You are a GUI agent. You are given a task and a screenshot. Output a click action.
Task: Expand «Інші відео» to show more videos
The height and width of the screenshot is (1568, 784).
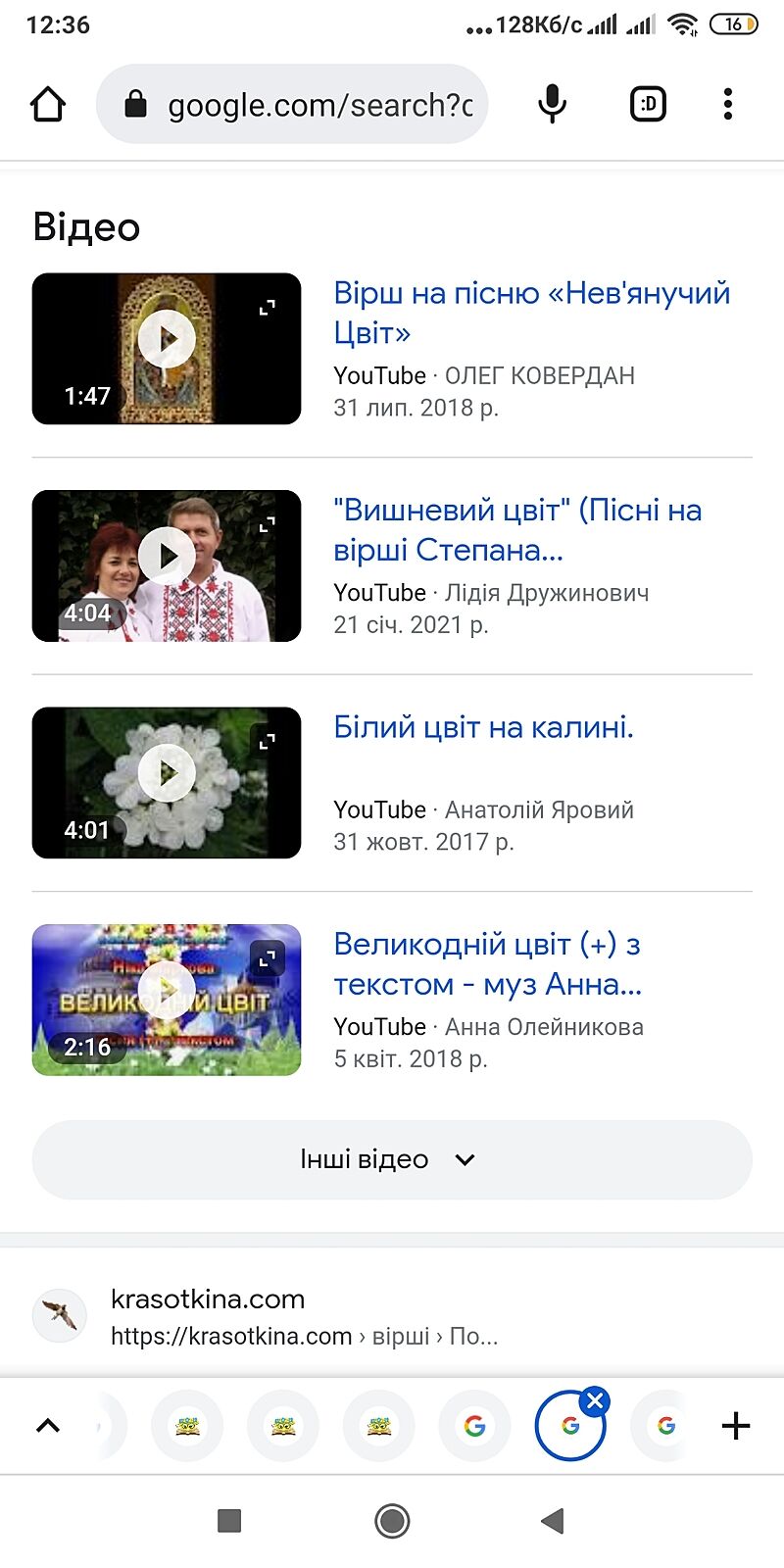pos(392,1159)
